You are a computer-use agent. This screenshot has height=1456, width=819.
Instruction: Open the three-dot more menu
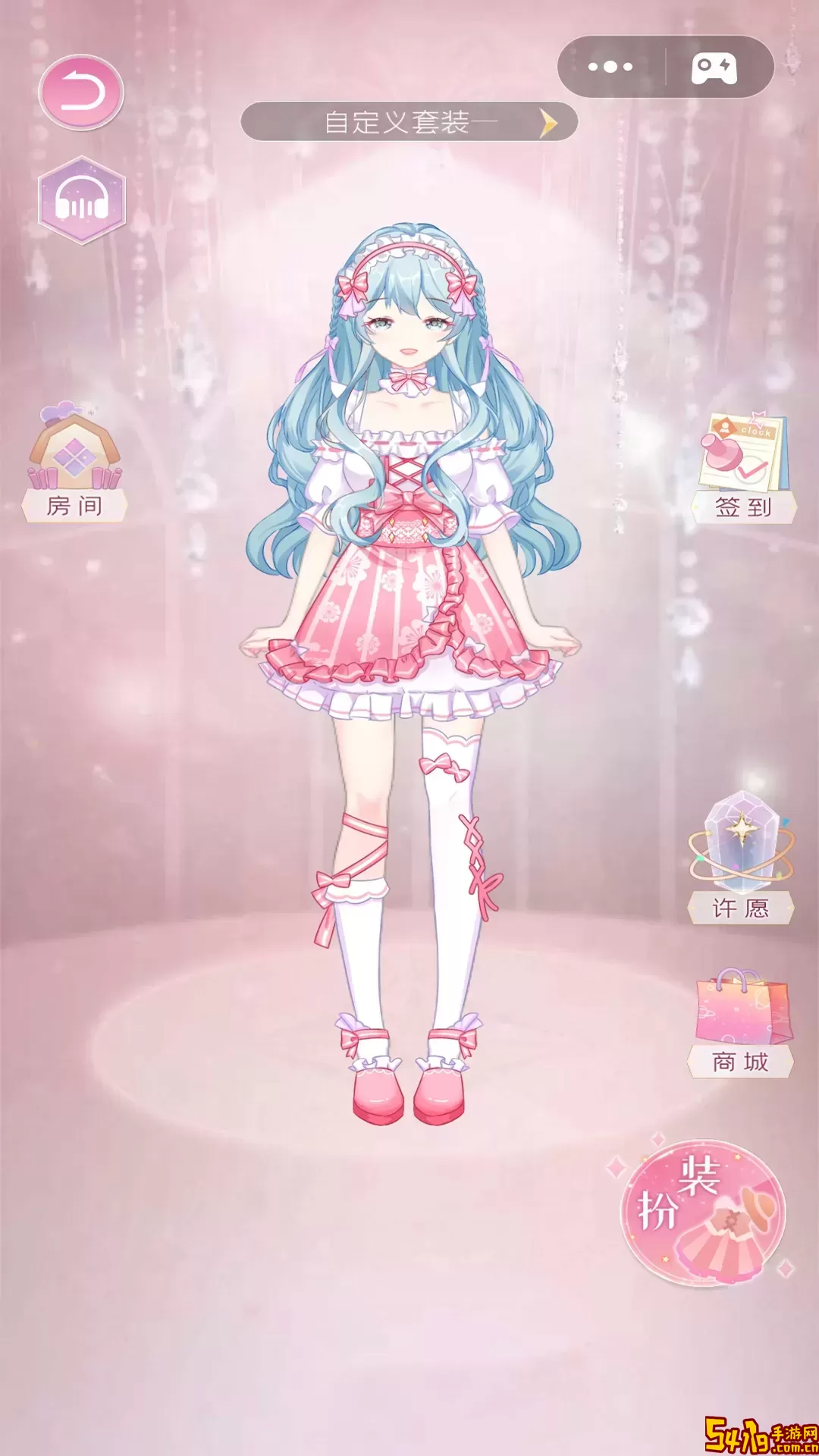point(610,67)
